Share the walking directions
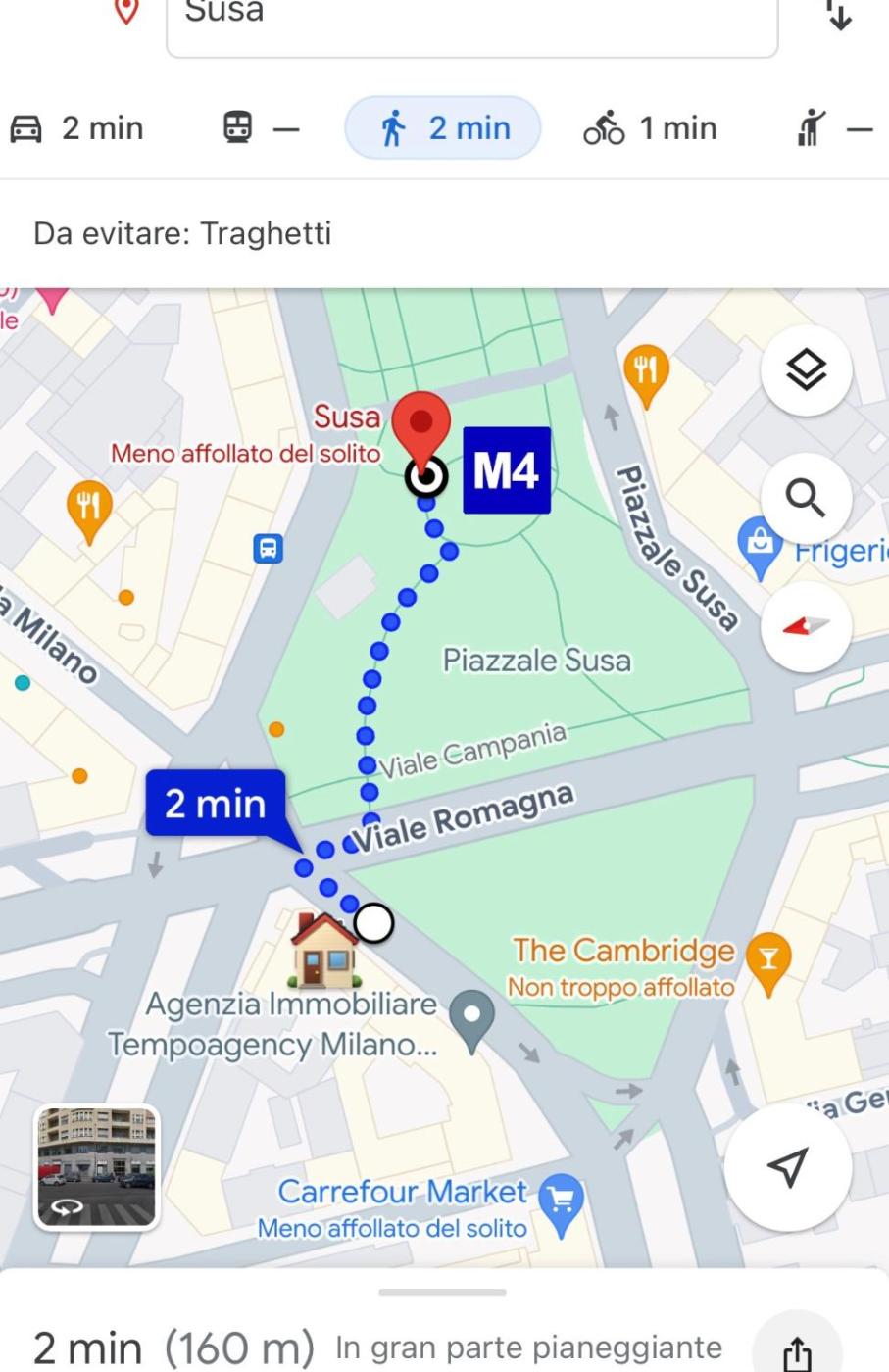 pyautogui.click(x=797, y=1351)
